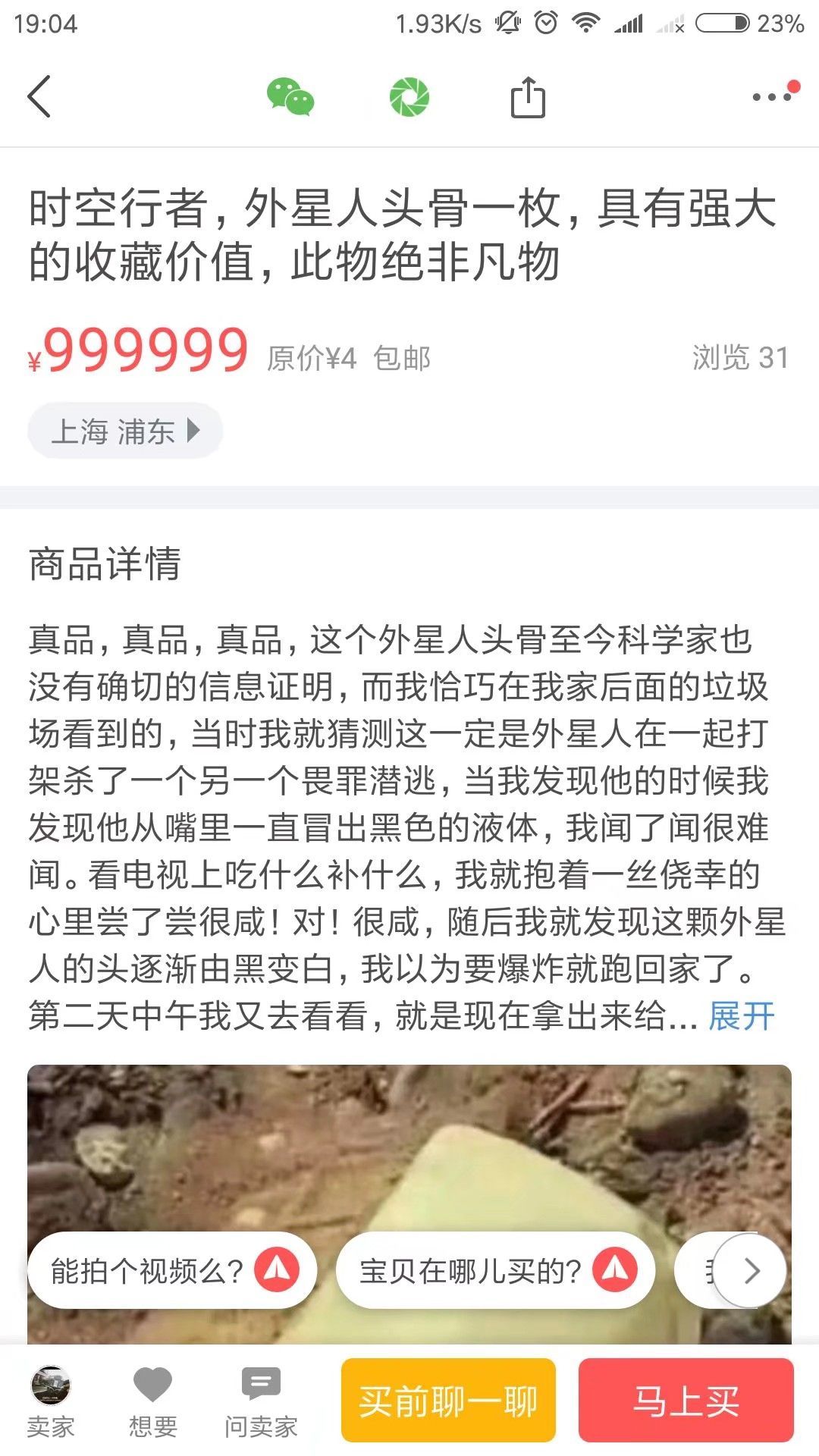Open the 上海 浦东 location chip

tap(125, 431)
